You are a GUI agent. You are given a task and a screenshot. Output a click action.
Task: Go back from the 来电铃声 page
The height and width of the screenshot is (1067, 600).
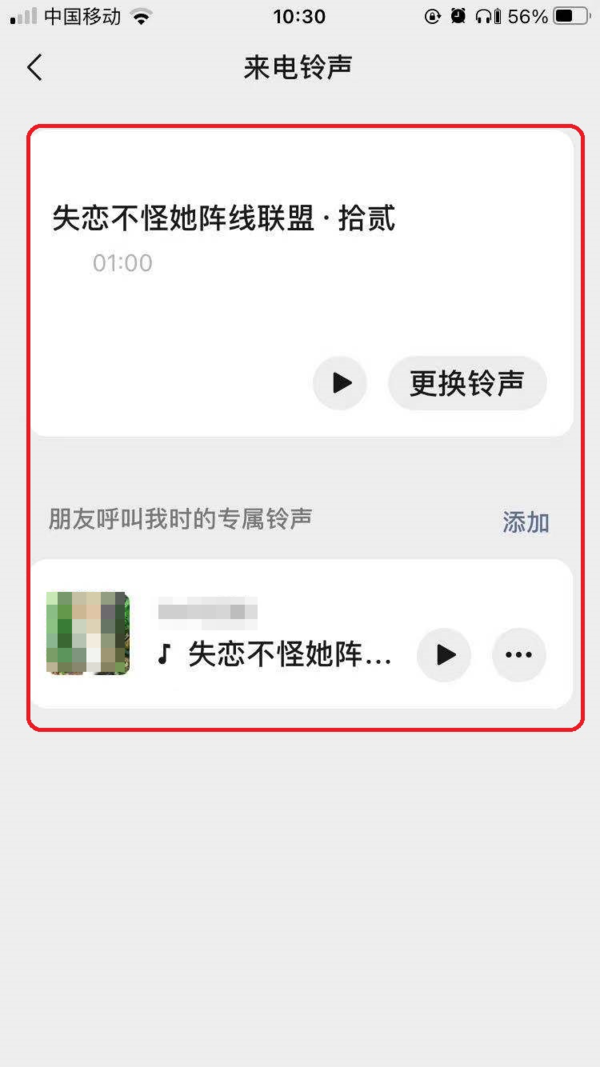pos(35,68)
